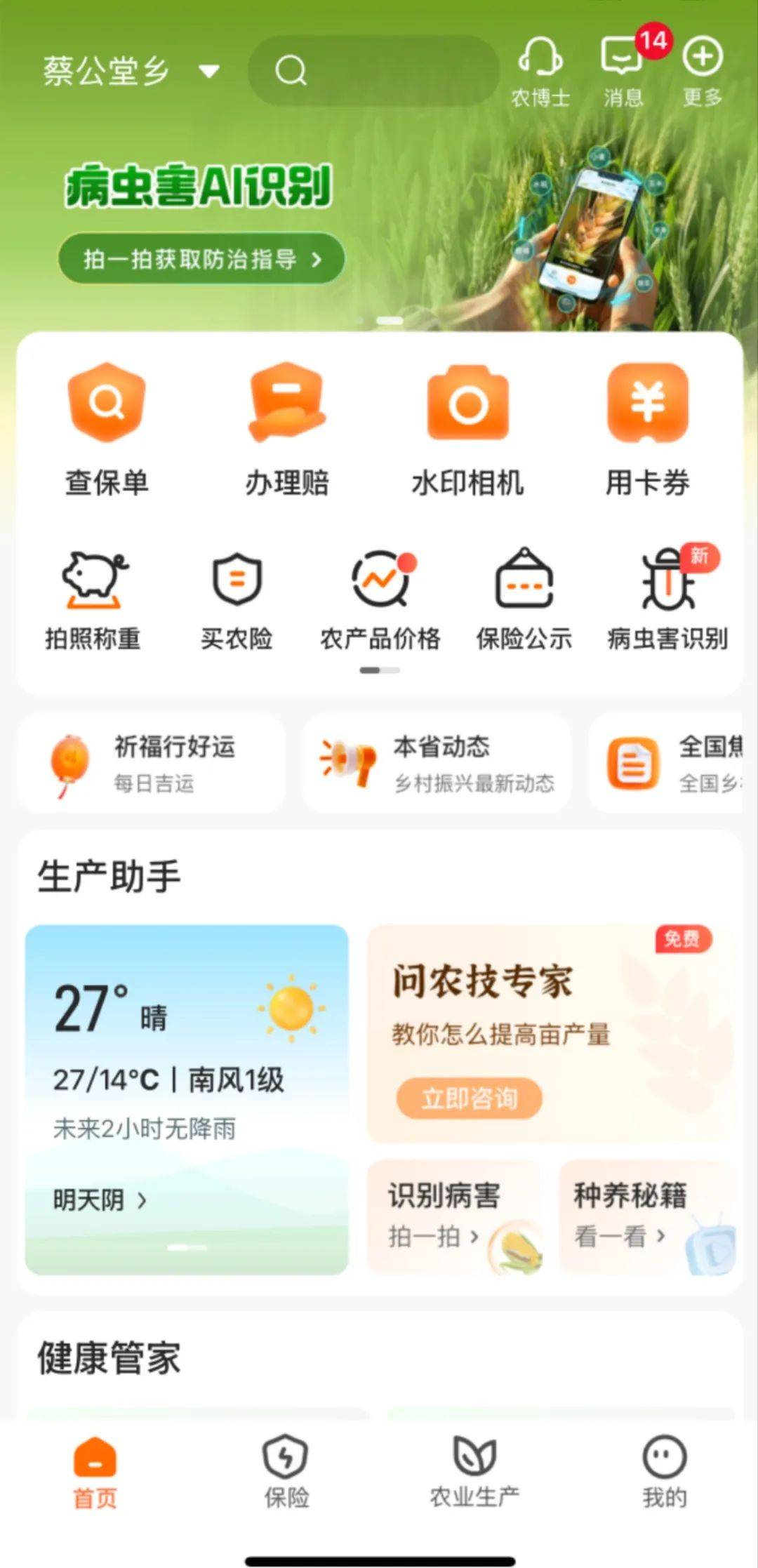Open the 蔡公堂乡 location dropdown
758x1568 pixels.
tap(131, 71)
